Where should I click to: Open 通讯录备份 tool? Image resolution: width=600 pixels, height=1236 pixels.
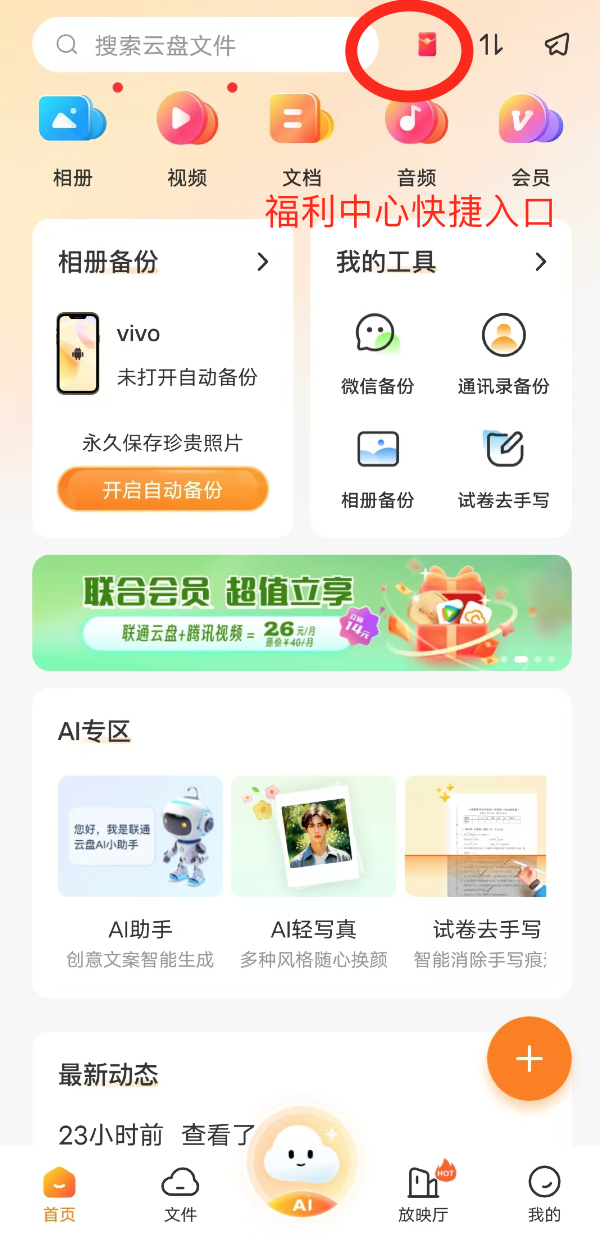(x=503, y=354)
